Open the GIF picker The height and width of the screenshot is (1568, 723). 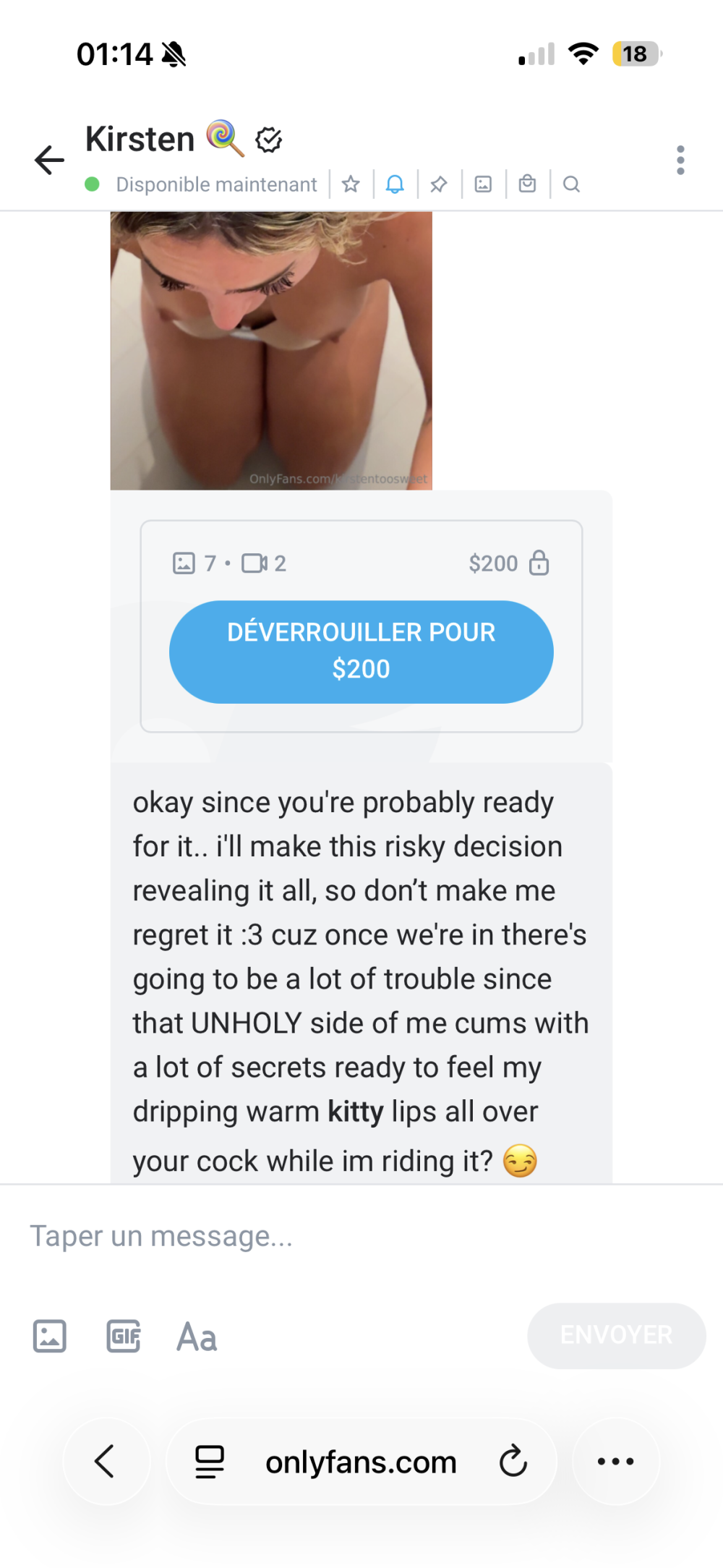(124, 1336)
